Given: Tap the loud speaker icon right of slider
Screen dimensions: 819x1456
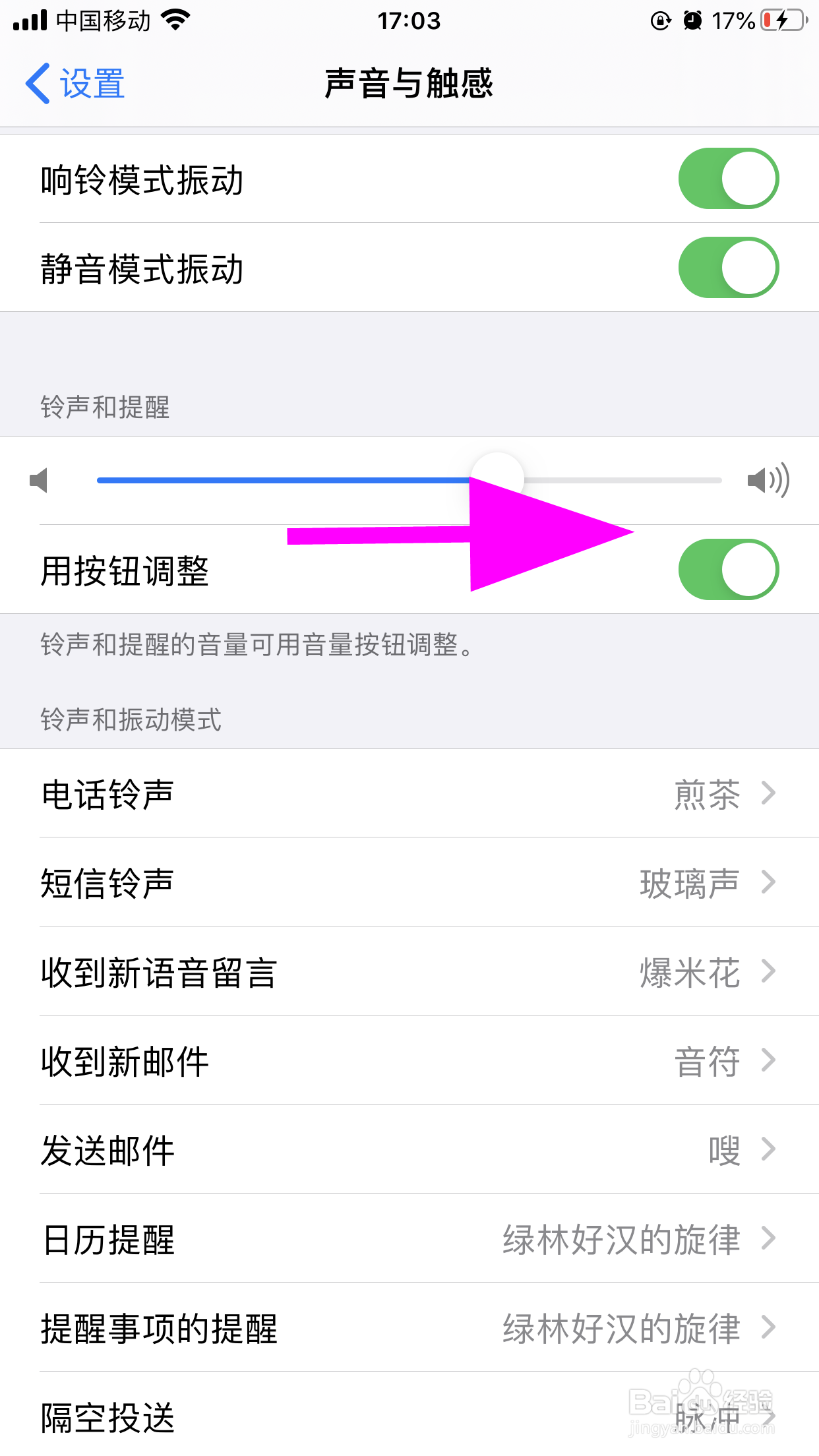Looking at the screenshot, I should pos(769,481).
